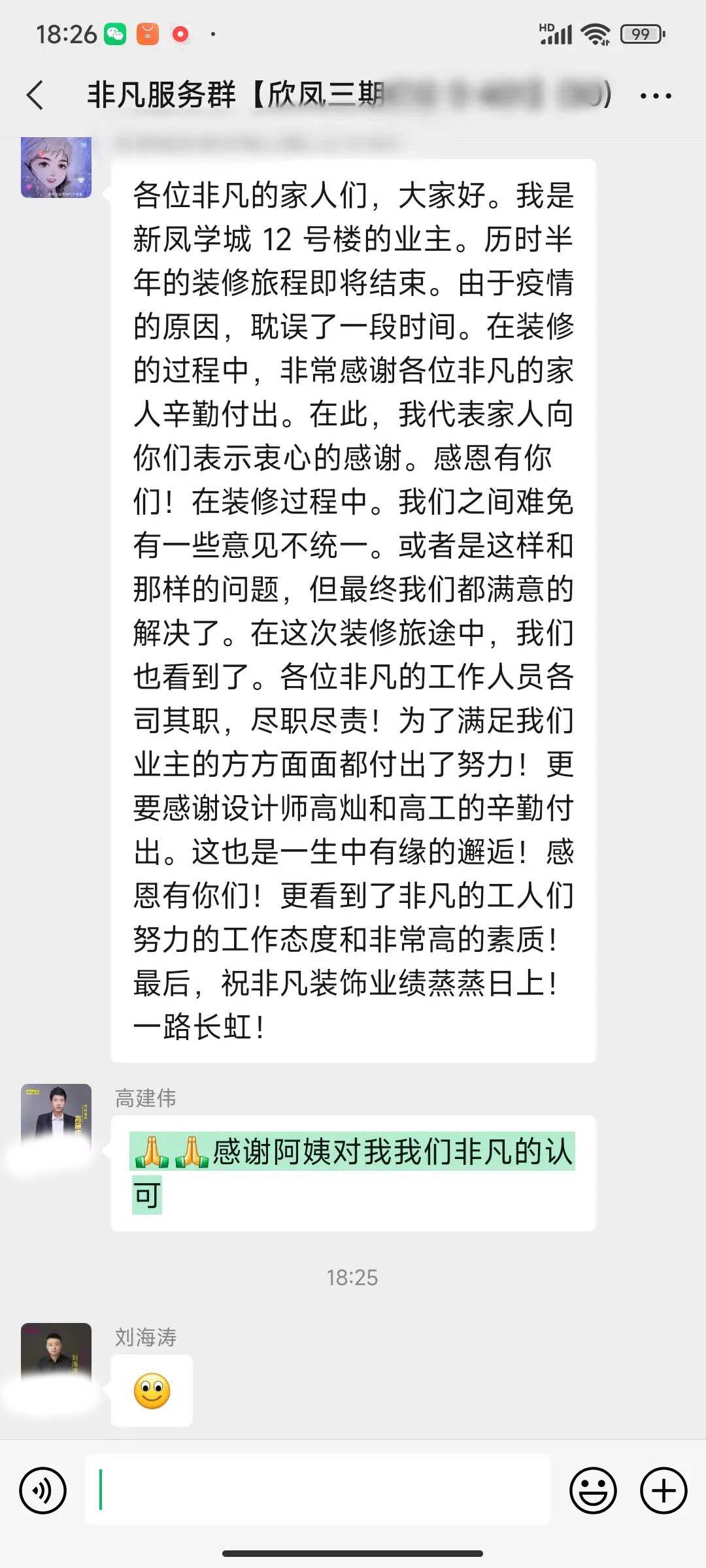Viewport: 706px width, 1568px height.
Task: Open the homeowner's cartoon girl avatar
Action: coord(56,167)
